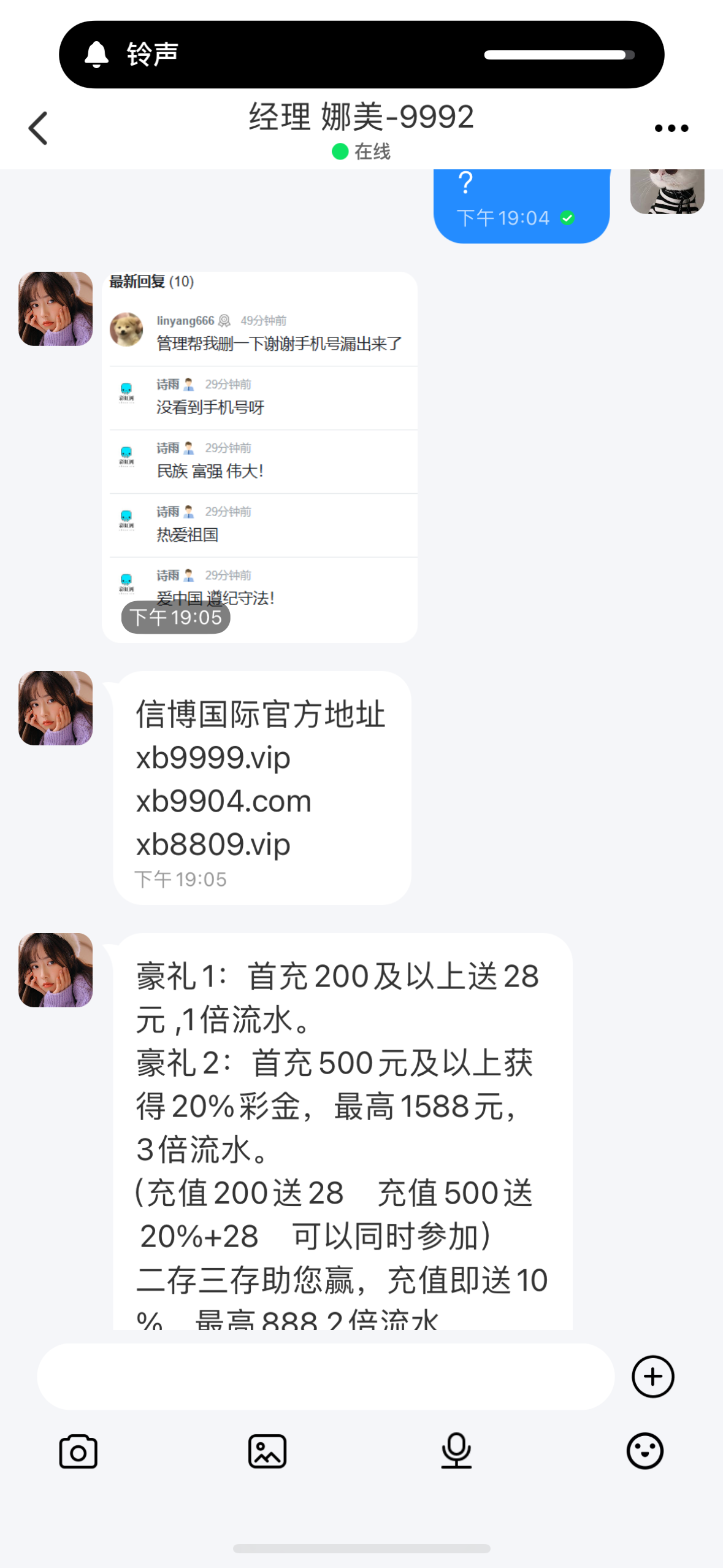723x1568 pixels.
Task: View the contact's avatar beside the address message
Action: point(55,708)
